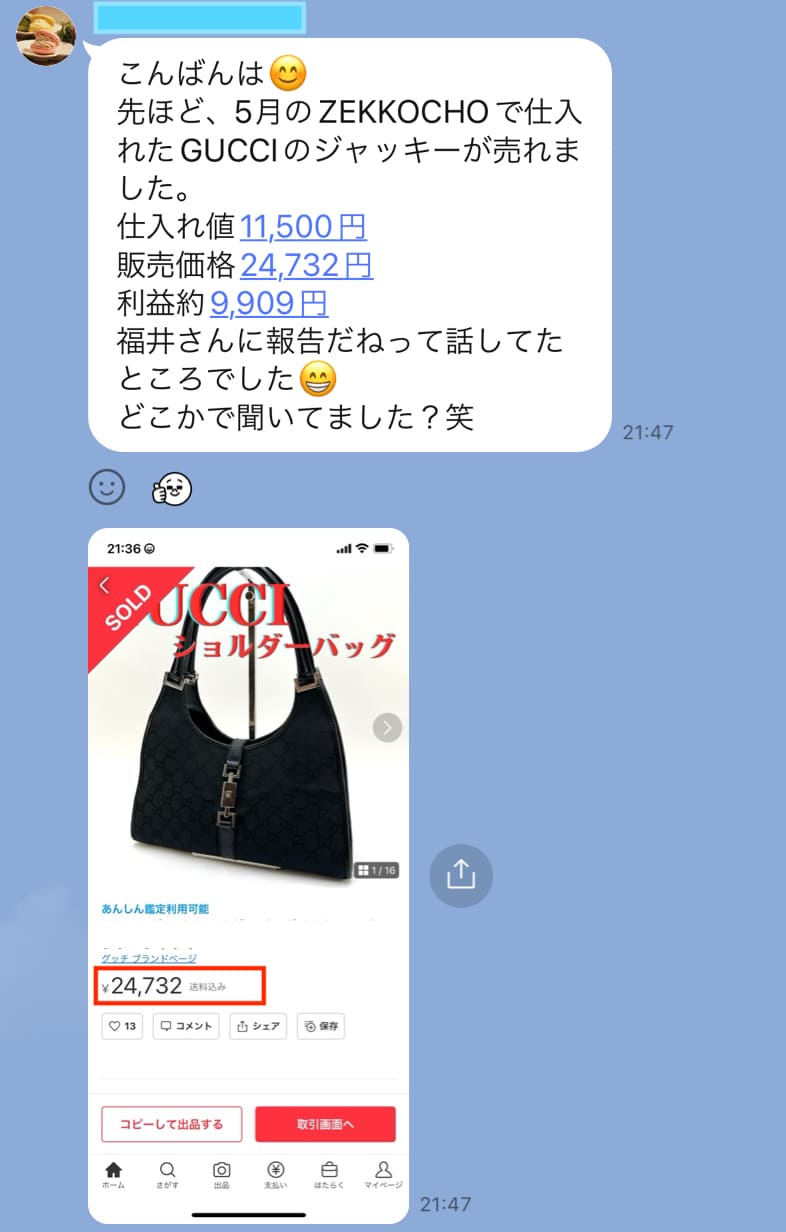This screenshot has height=1232, width=786.
Task: Tap the 11,500円 link in the message
Action: pos(303,227)
